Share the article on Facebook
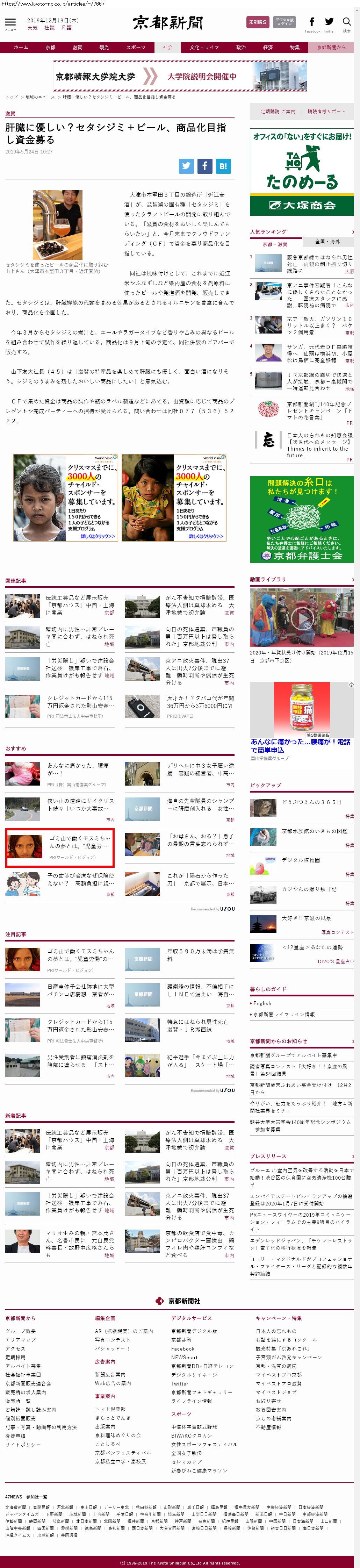 205,166
